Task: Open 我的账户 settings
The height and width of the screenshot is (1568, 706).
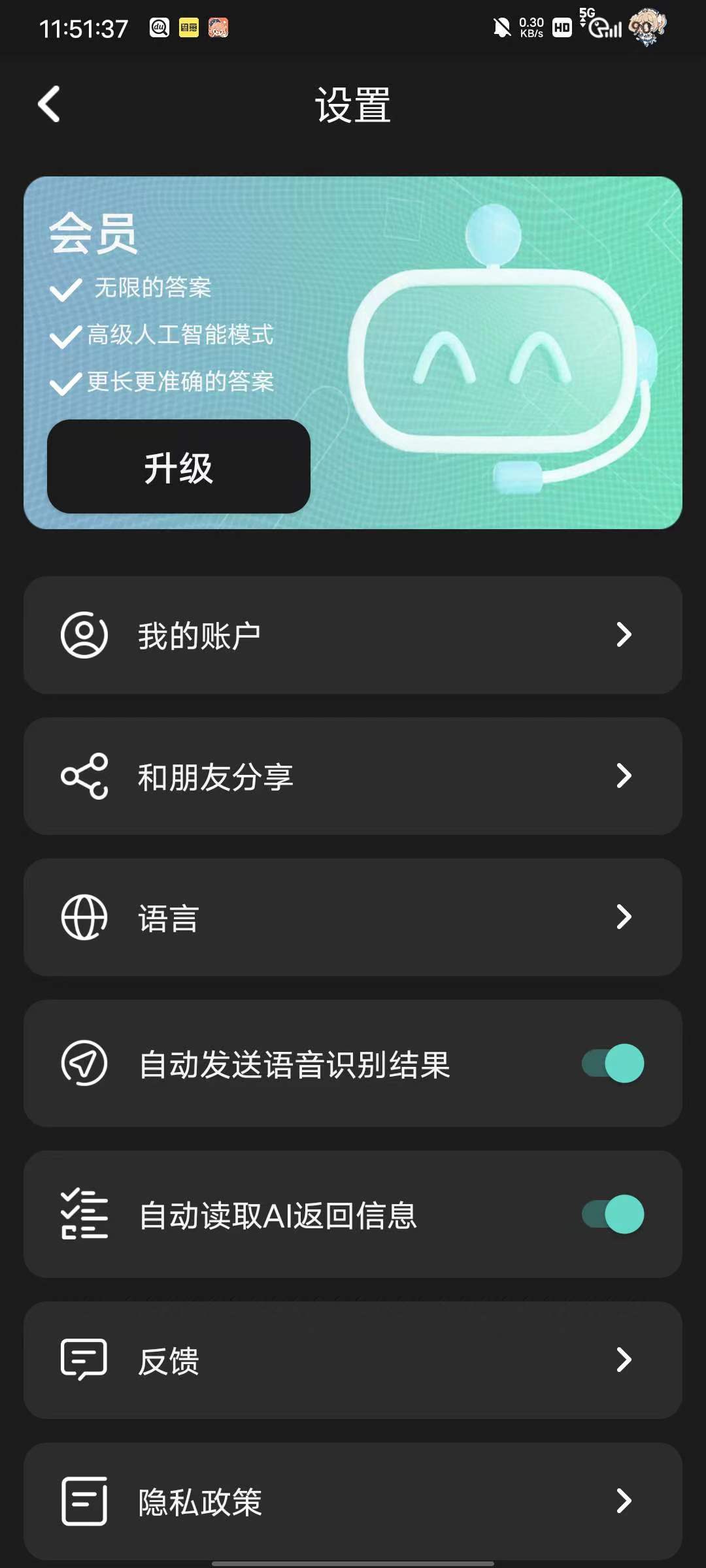Action: (x=353, y=635)
